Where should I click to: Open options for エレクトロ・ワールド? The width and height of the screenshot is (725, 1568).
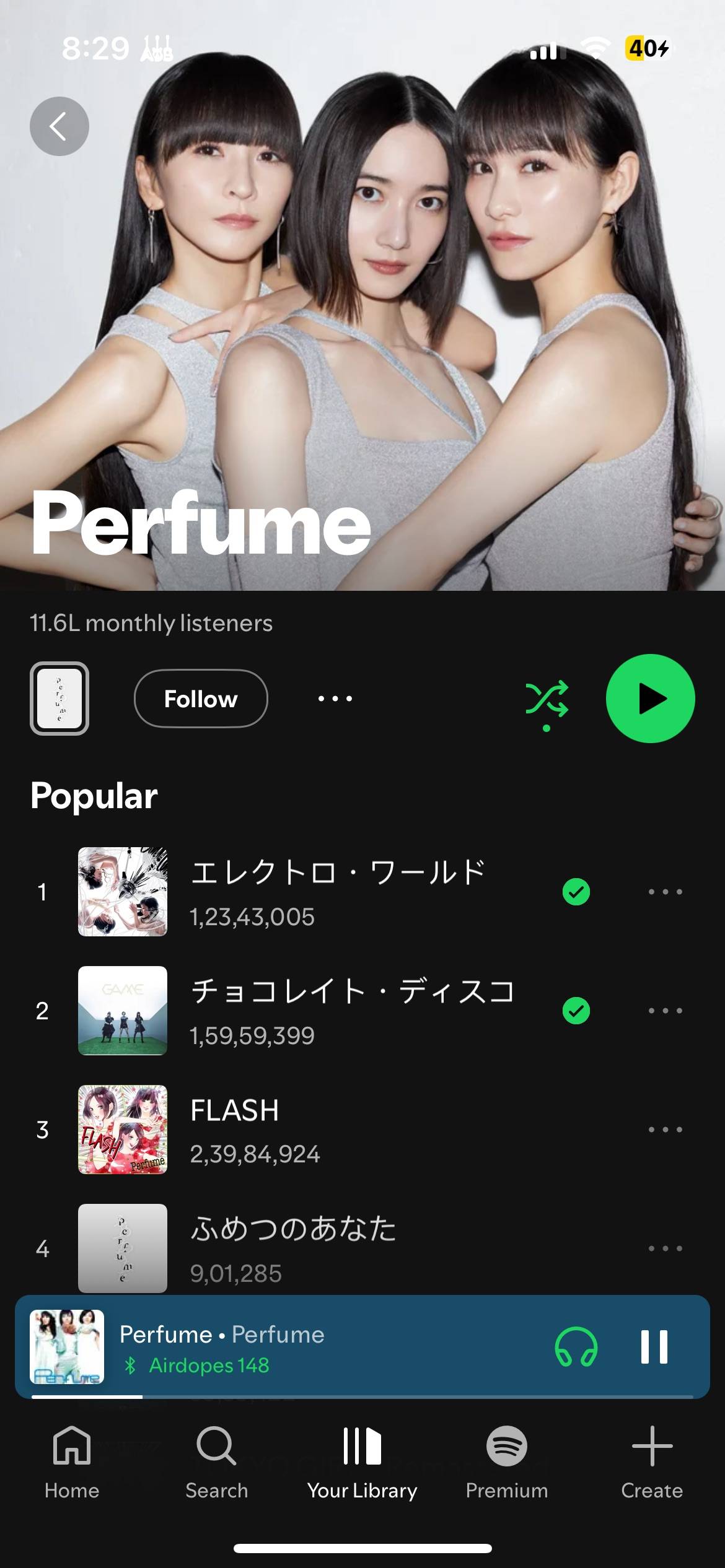[x=666, y=892]
